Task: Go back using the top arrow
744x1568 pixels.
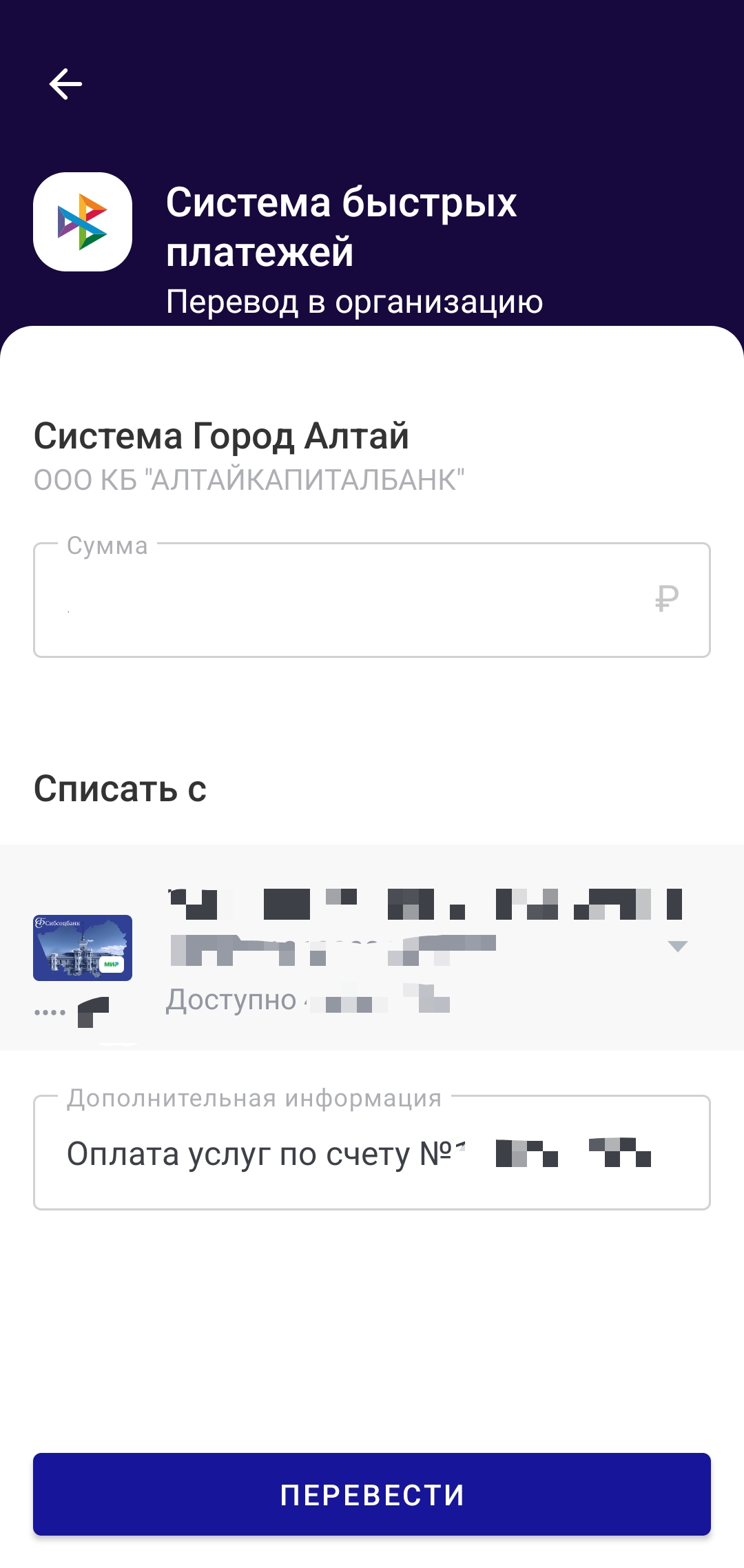Action: click(x=65, y=84)
